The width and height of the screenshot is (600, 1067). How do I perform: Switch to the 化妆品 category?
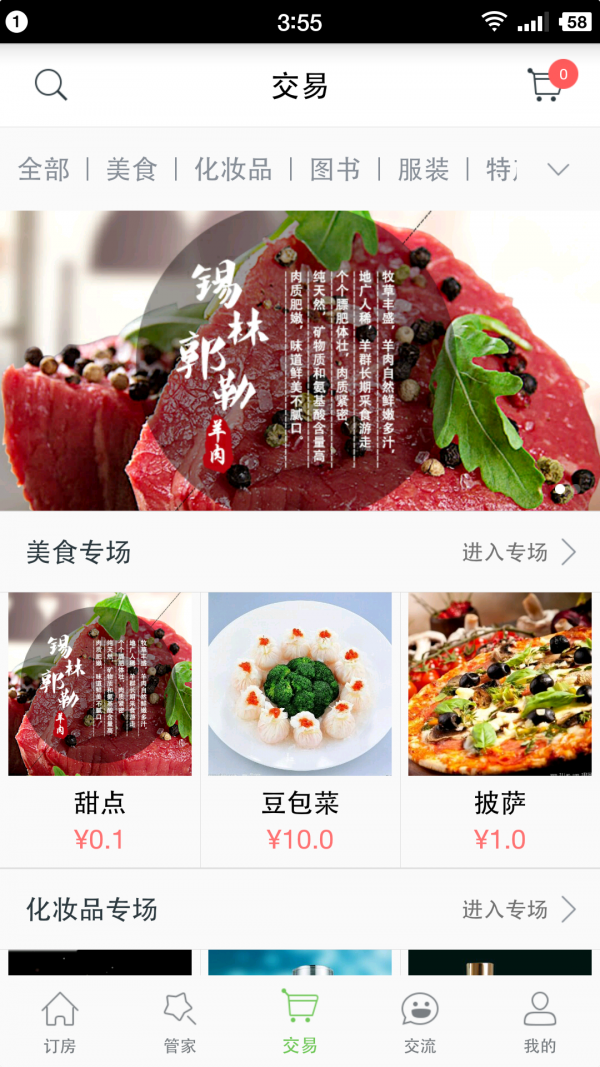click(233, 169)
